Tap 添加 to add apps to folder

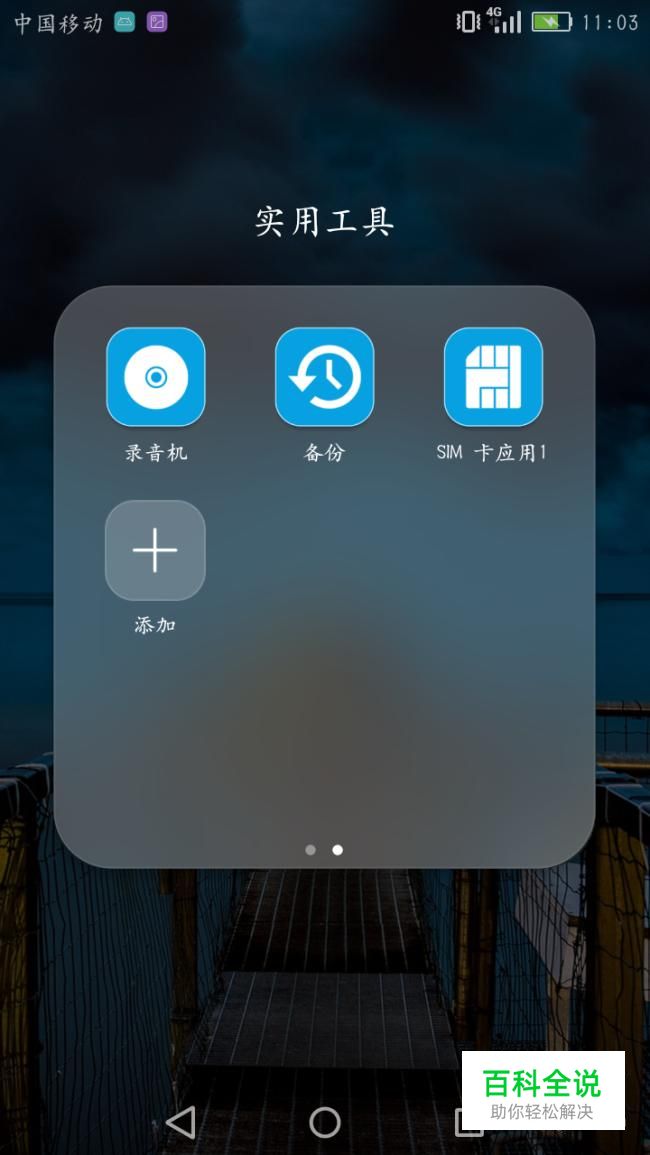155,550
